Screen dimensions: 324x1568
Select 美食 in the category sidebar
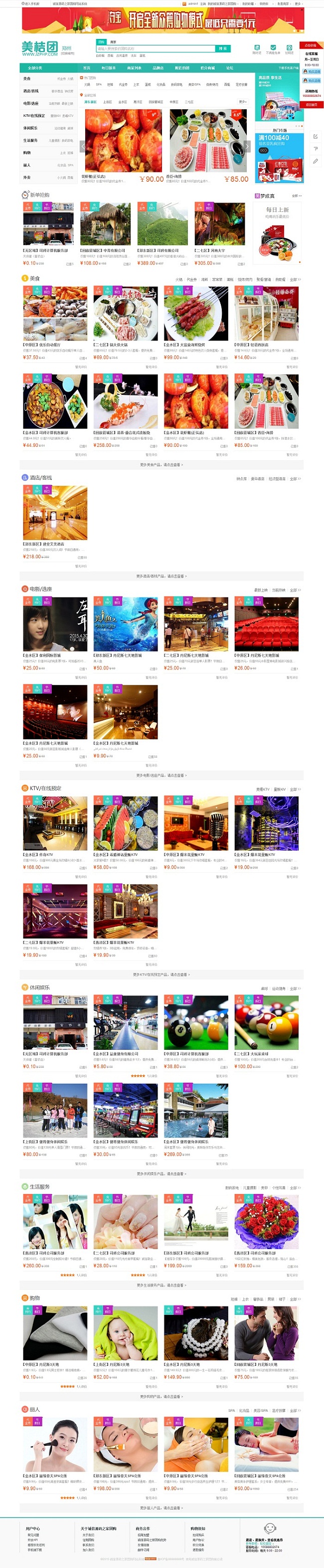27,78
